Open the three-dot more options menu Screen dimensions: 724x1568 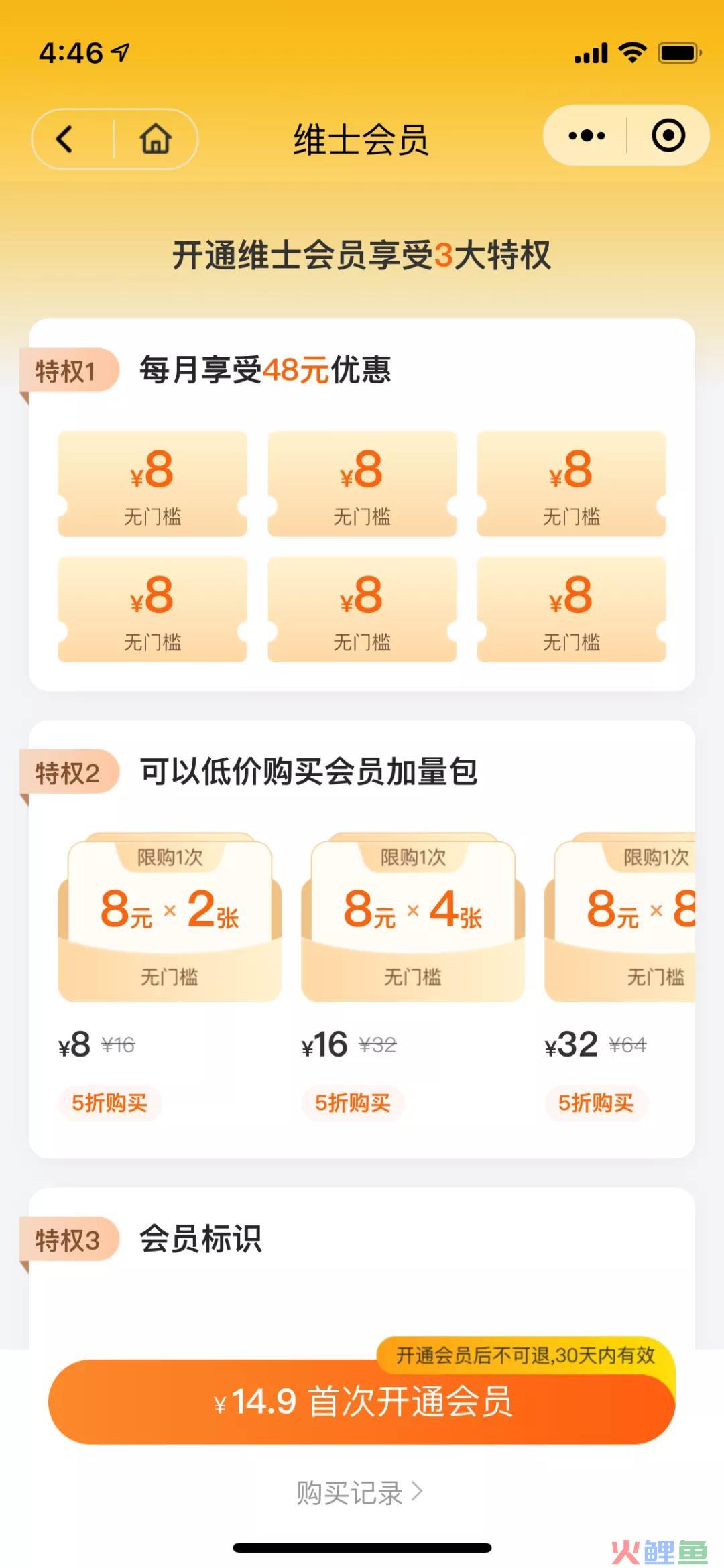tap(587, 136)
